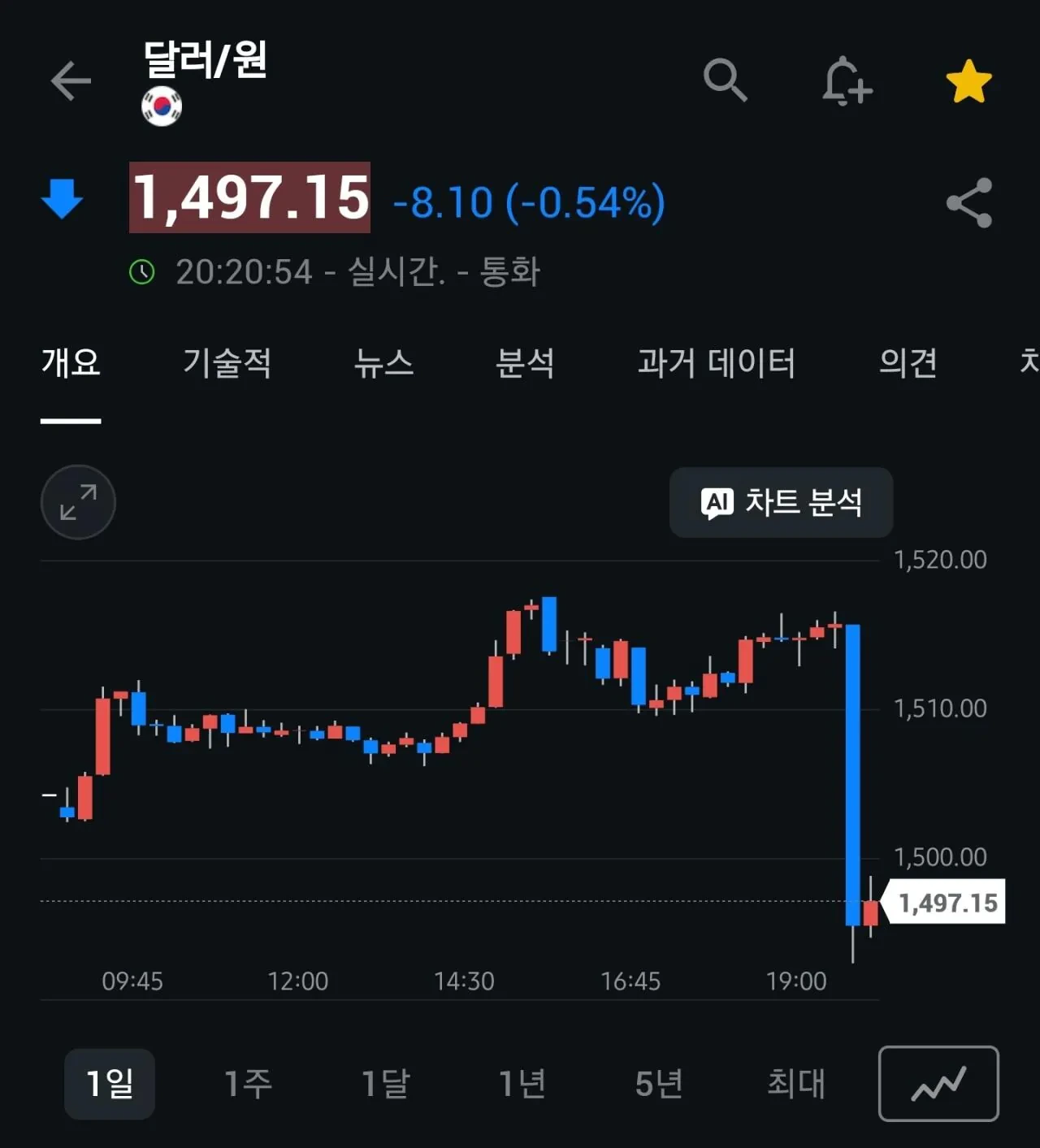
Task: Show the 1년 chart range
Action: pos(522,1084)
